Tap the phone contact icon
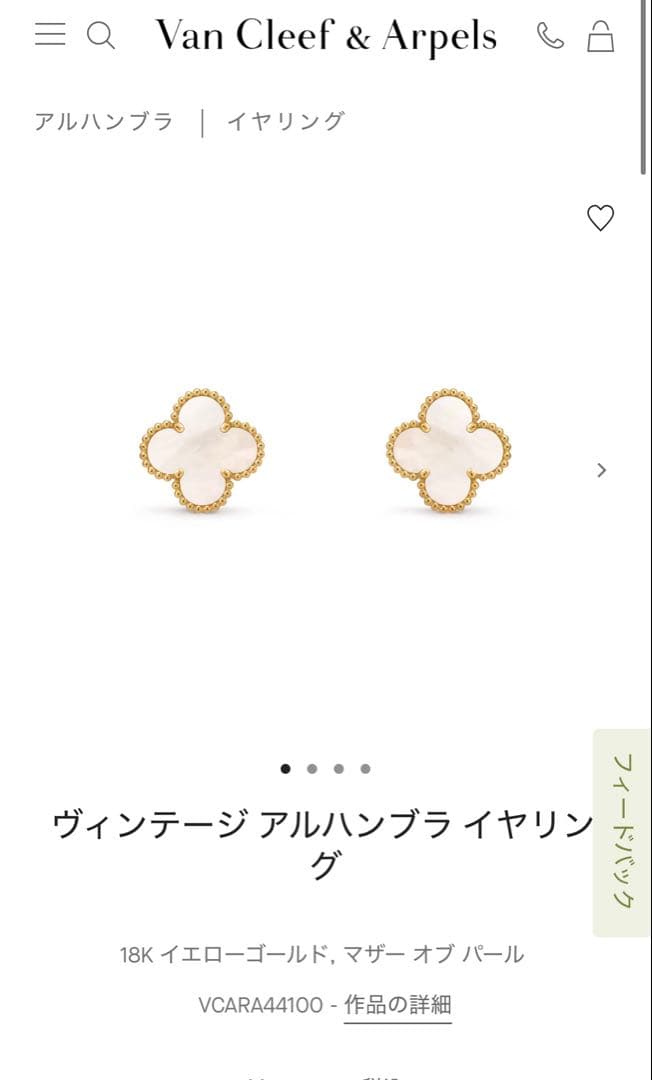Viewport: 652px width, 1080px height. (x=550, y=36)
